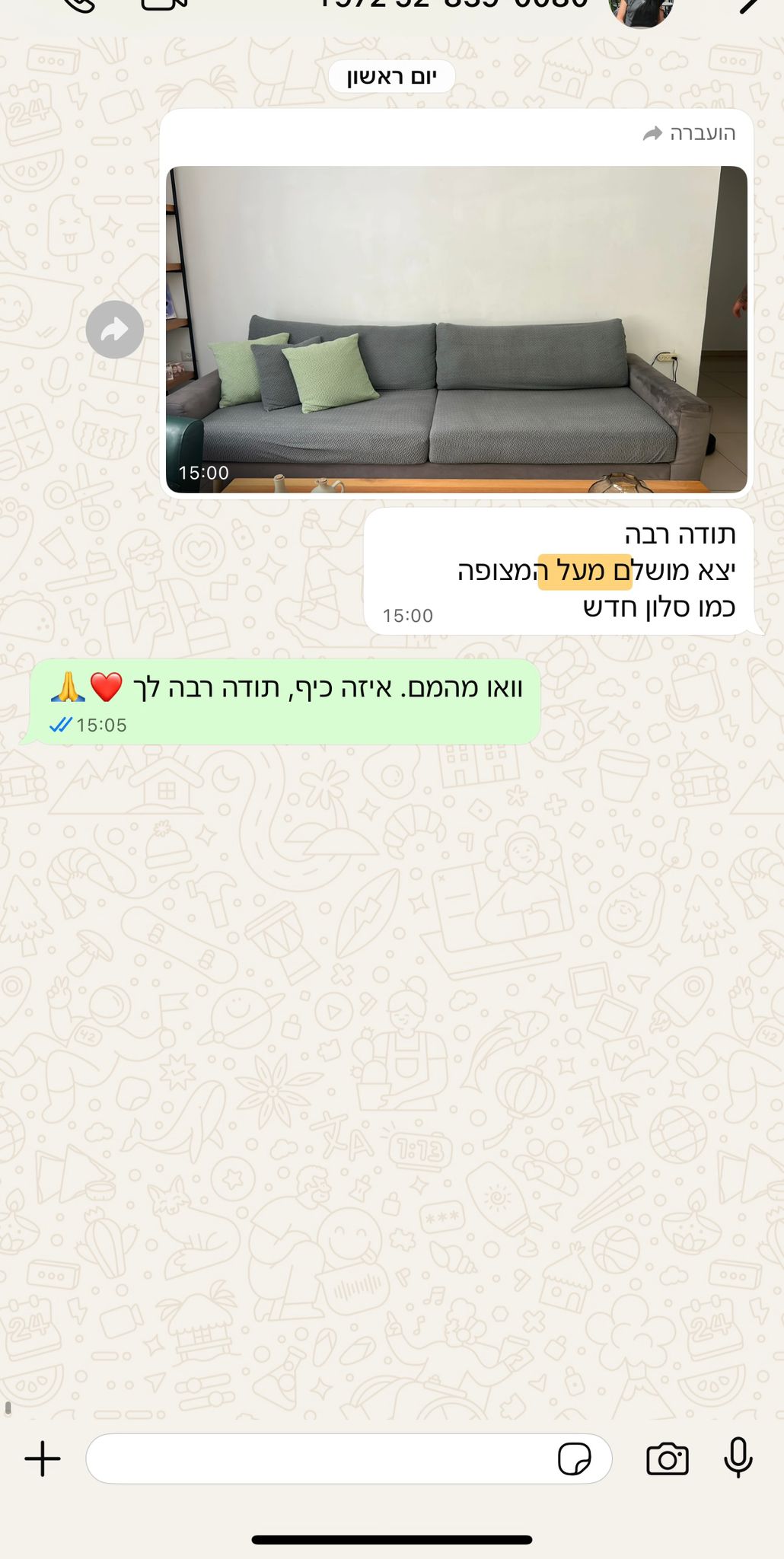Start a video call with this contact
The width and height of the screenshot is (784, 1559).
pos(164,5)
